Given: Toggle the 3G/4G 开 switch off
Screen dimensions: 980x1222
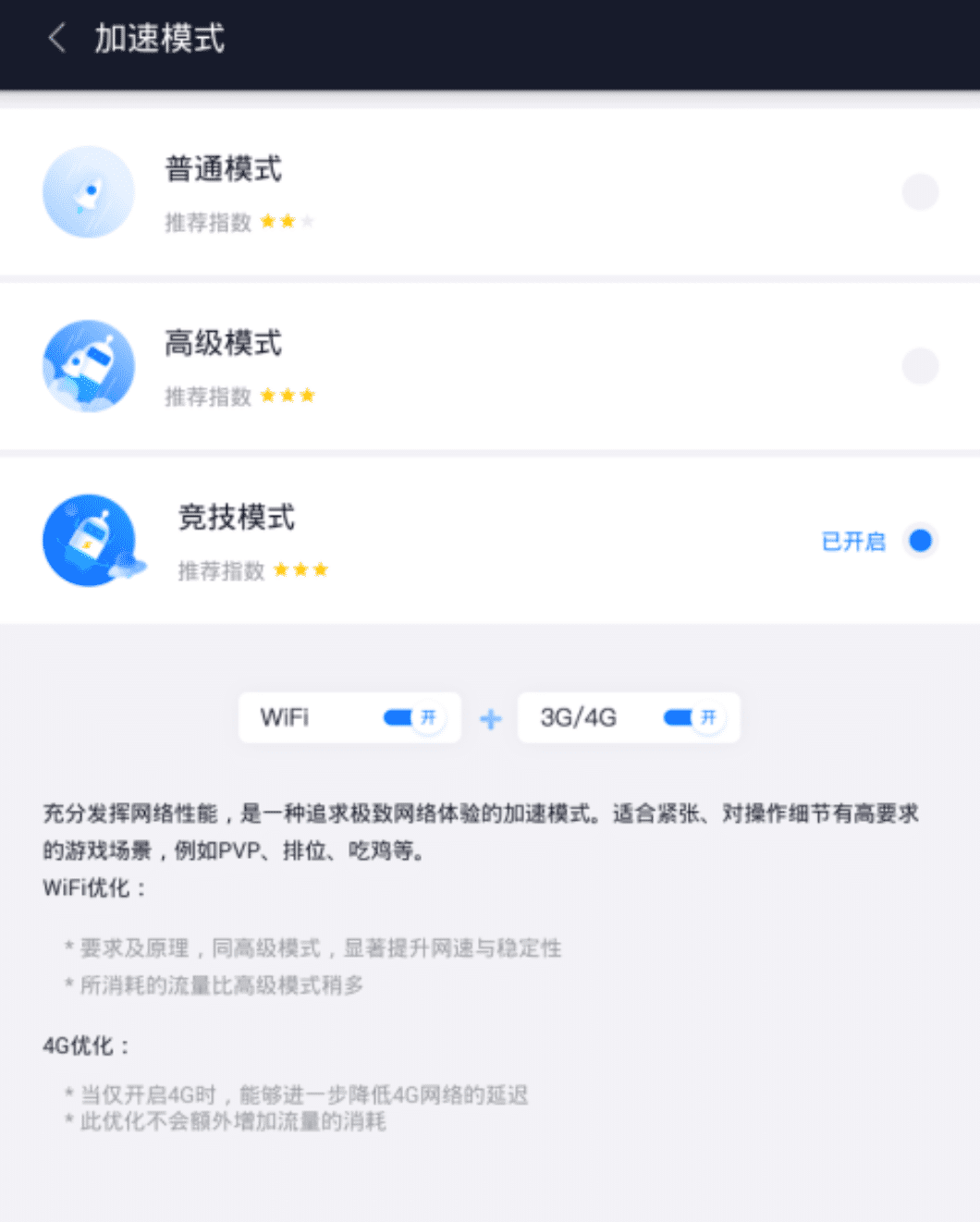Looking at the screenshot, I should click(689, 717).
